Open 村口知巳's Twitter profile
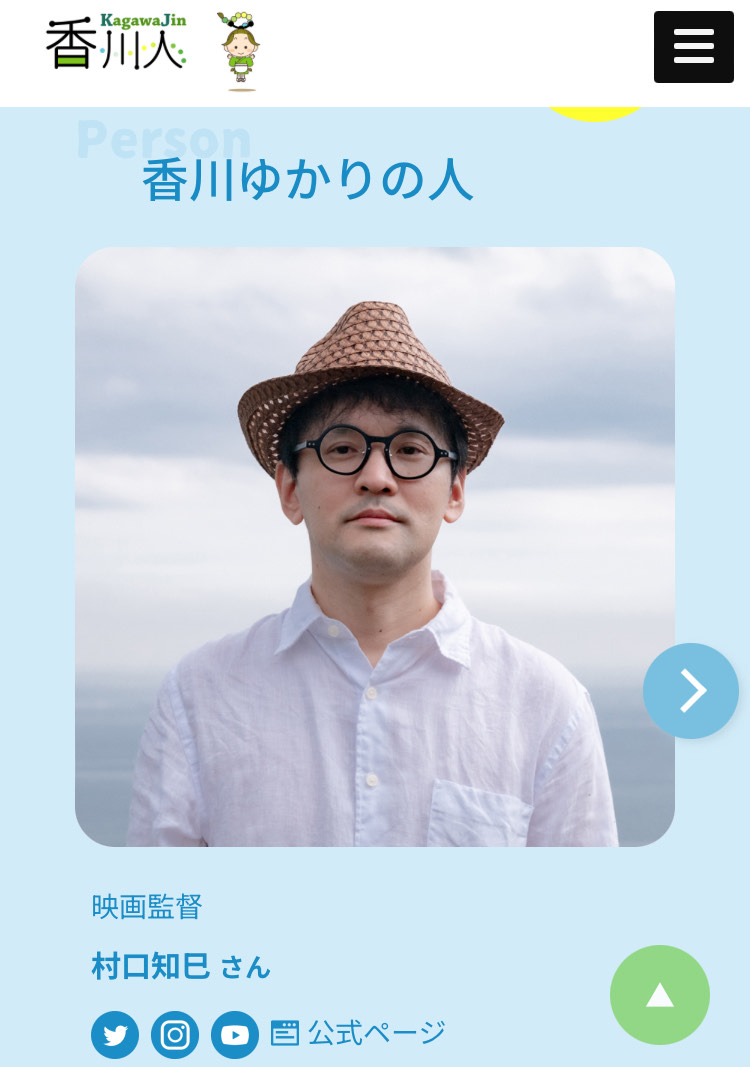 pos(115,1035)
